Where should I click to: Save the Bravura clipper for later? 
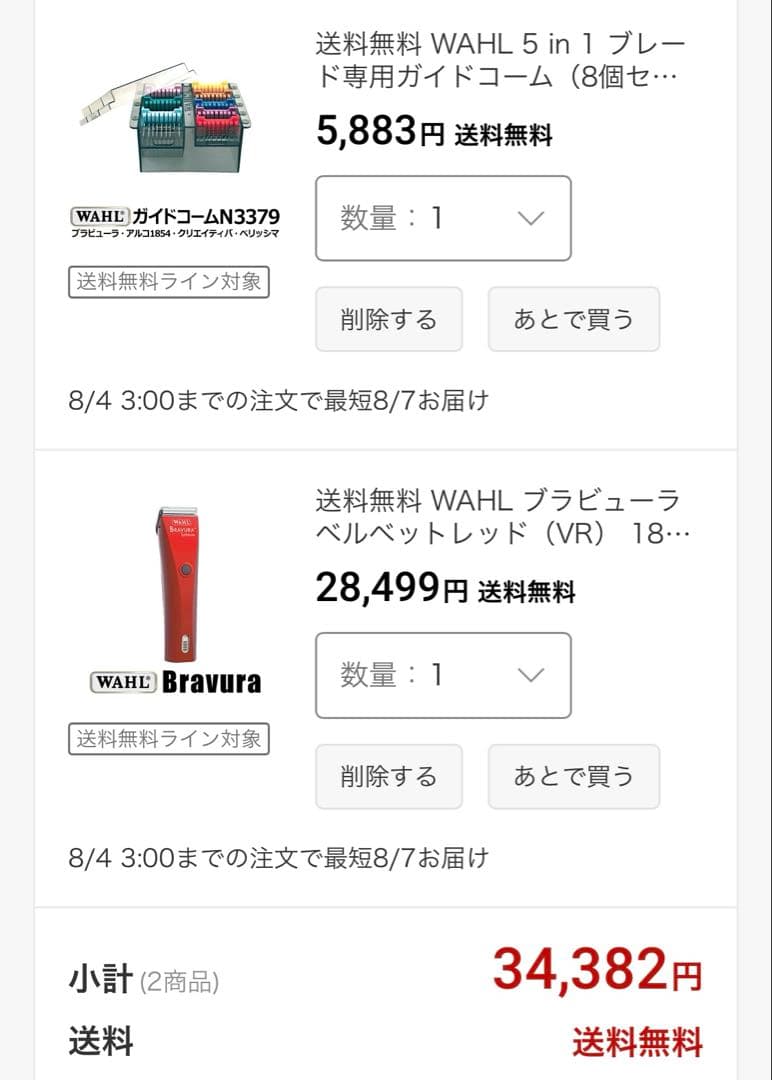(573, 776)
